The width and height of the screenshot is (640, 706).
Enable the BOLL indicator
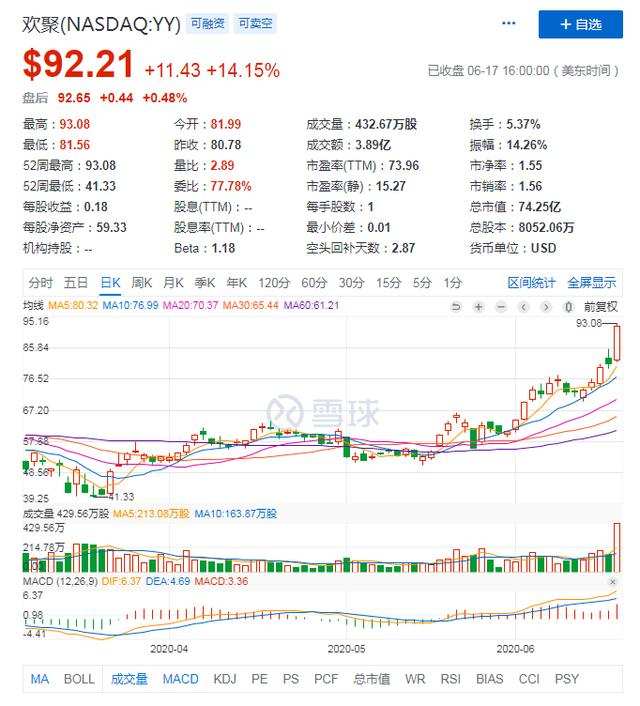point(80,679)
